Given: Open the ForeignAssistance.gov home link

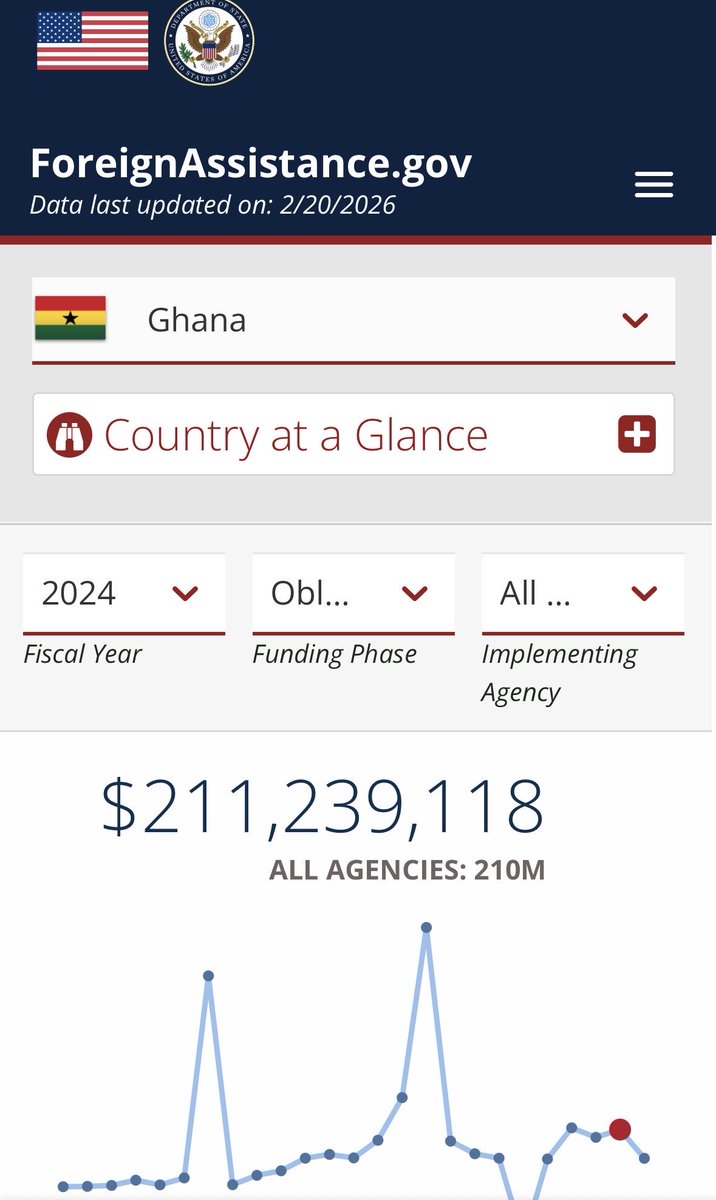Looking at the screenshot, I should [x=251, y=163].
